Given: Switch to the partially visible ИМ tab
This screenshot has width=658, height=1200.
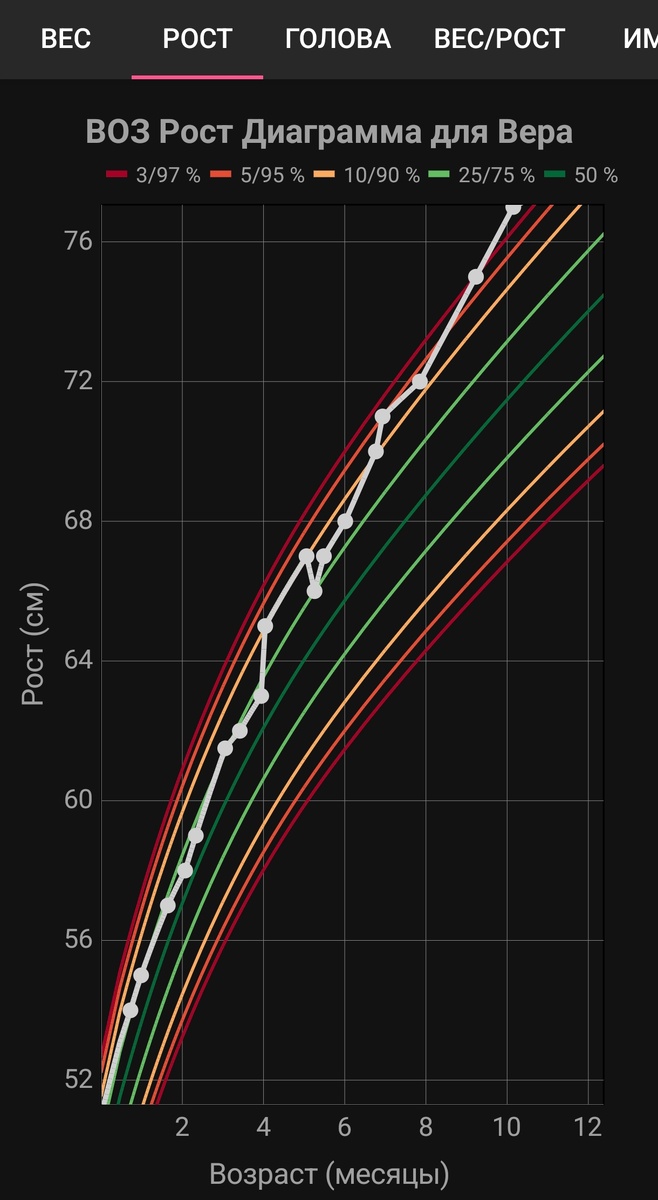Looking at the screenshot, I should coord(639,39).
